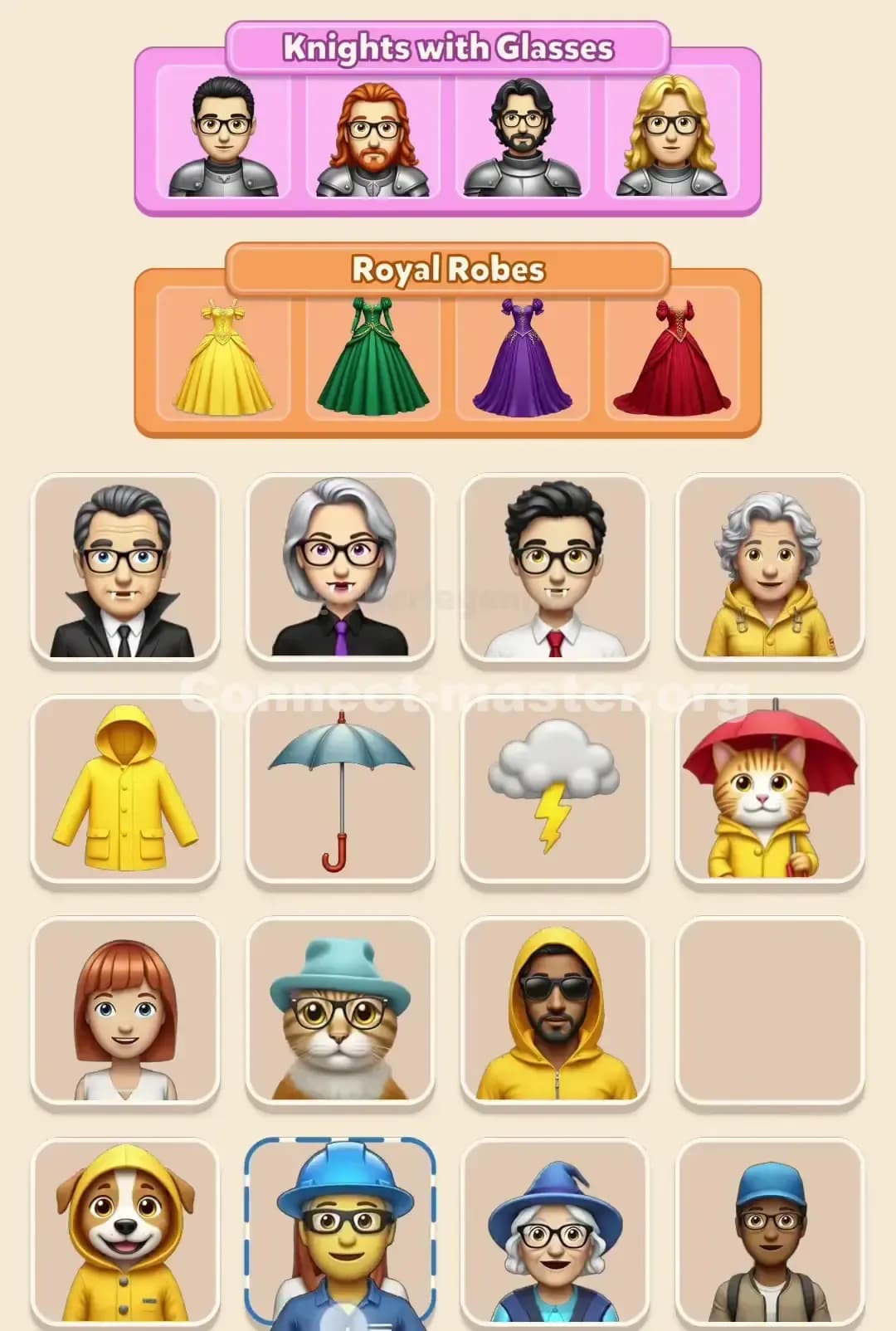Select the red-bearded knight with glasses

click(372, 137)
